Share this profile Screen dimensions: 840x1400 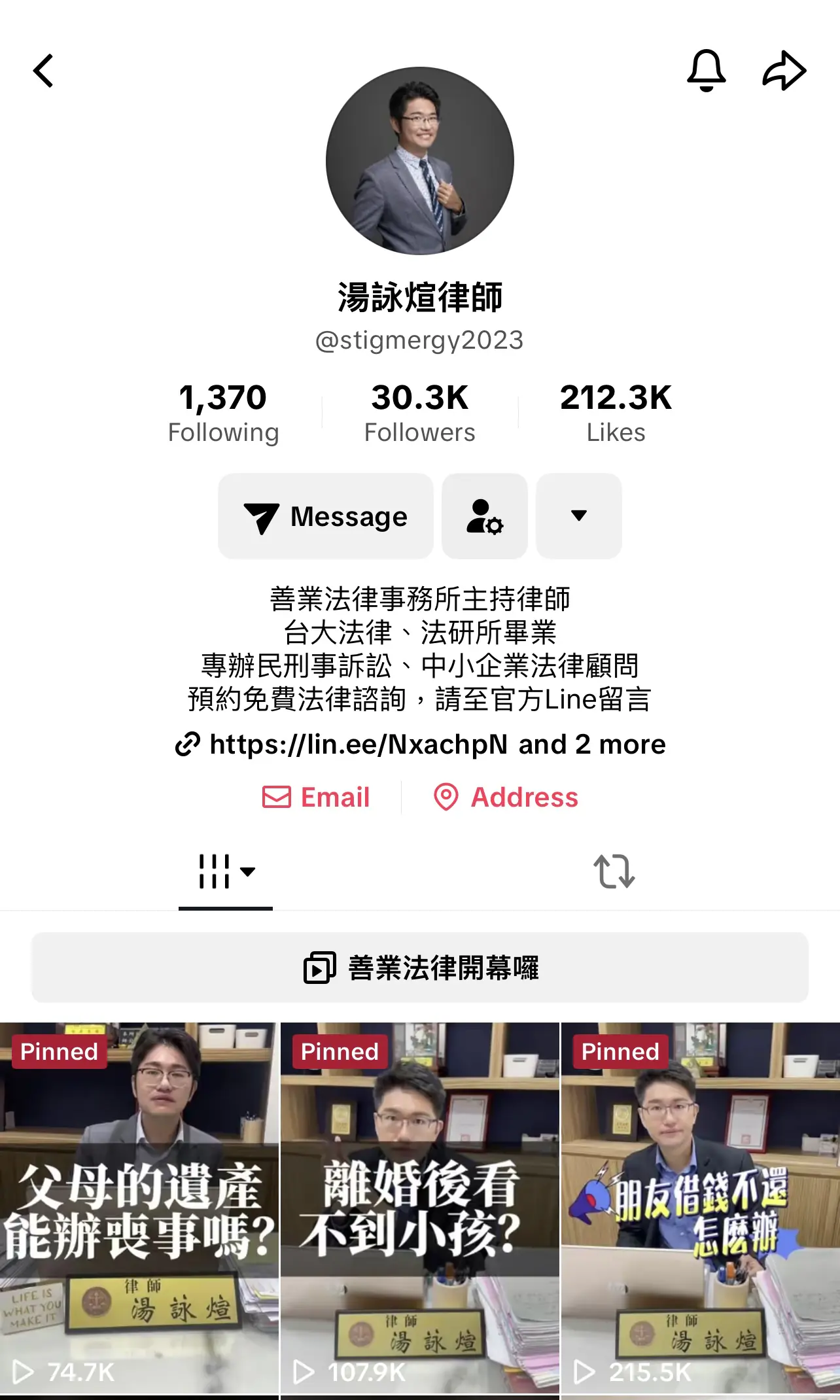(x=784, y=70)
